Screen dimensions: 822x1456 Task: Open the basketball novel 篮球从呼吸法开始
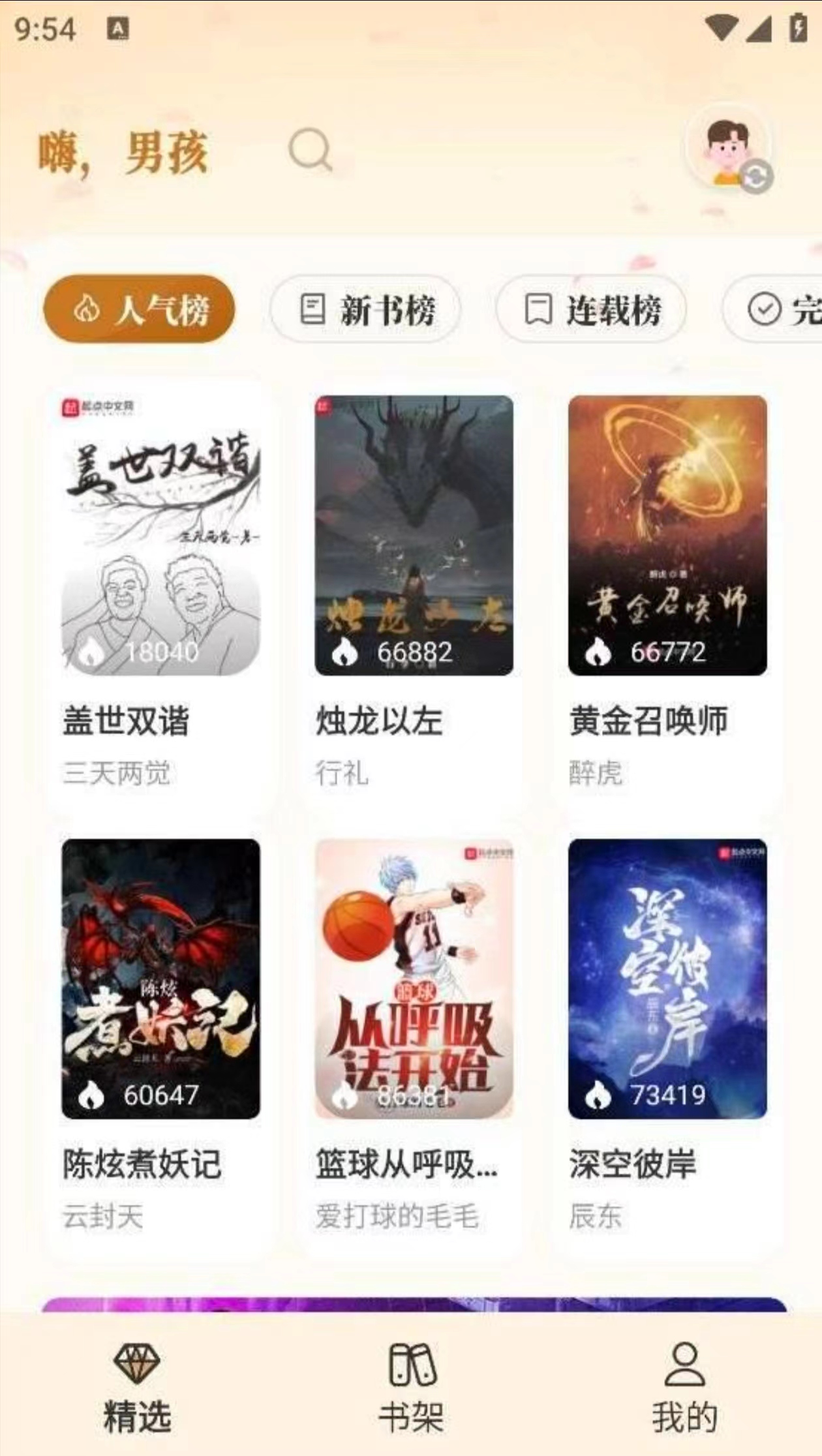pyautogui.click(x=414, y=978)
